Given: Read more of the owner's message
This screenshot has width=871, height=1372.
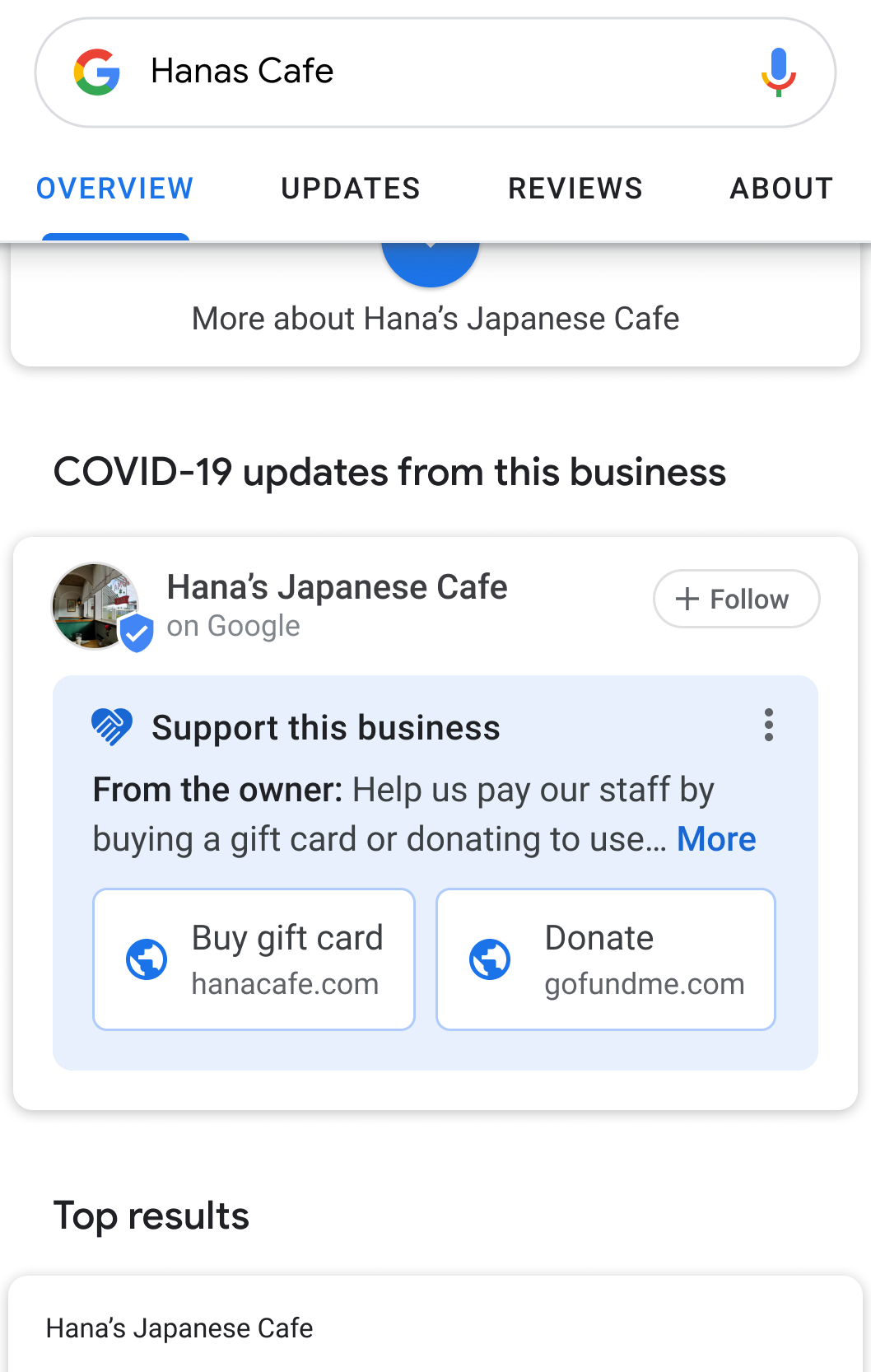Looking at the screenshot, I should point(715,839).
